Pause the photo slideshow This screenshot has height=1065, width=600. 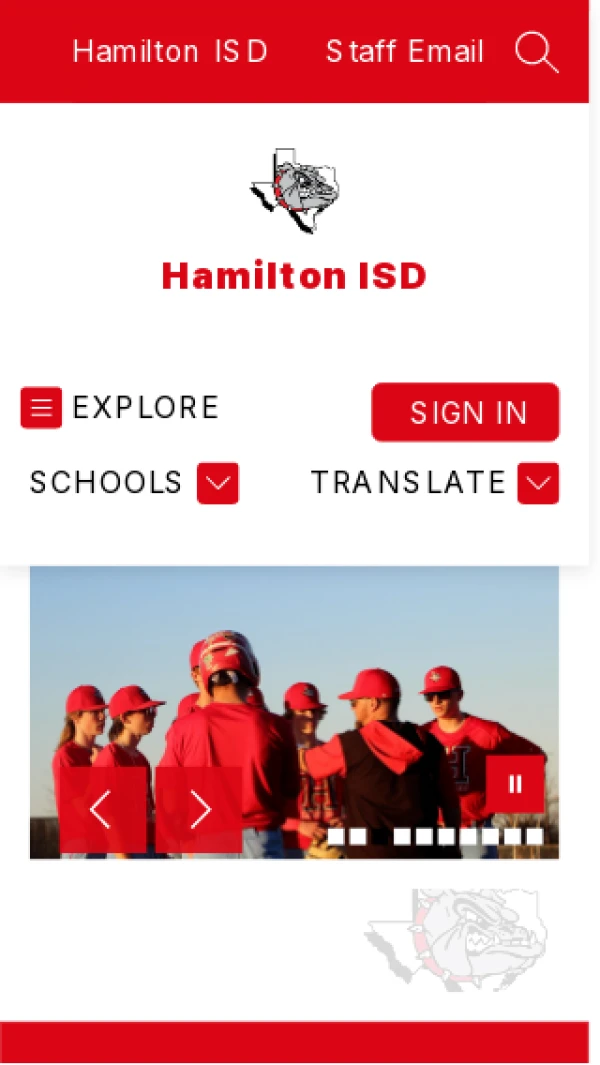(x=515, y=785)
